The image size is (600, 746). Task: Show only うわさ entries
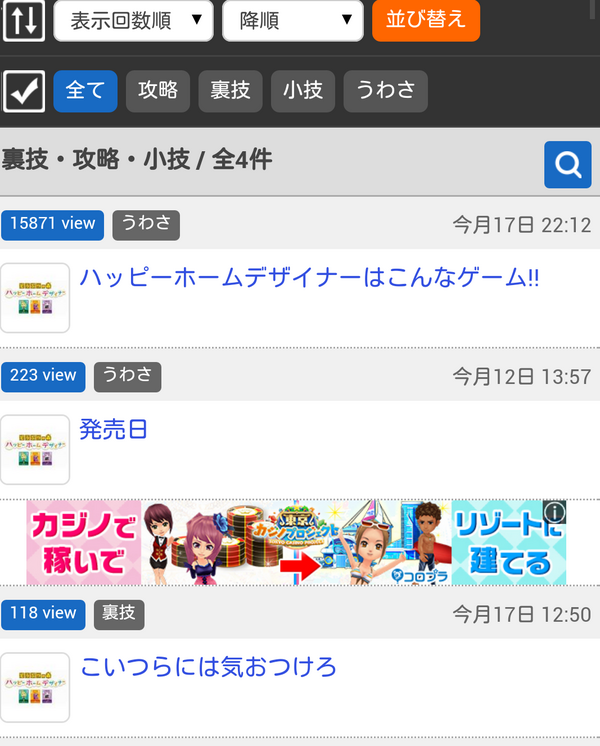385,91
